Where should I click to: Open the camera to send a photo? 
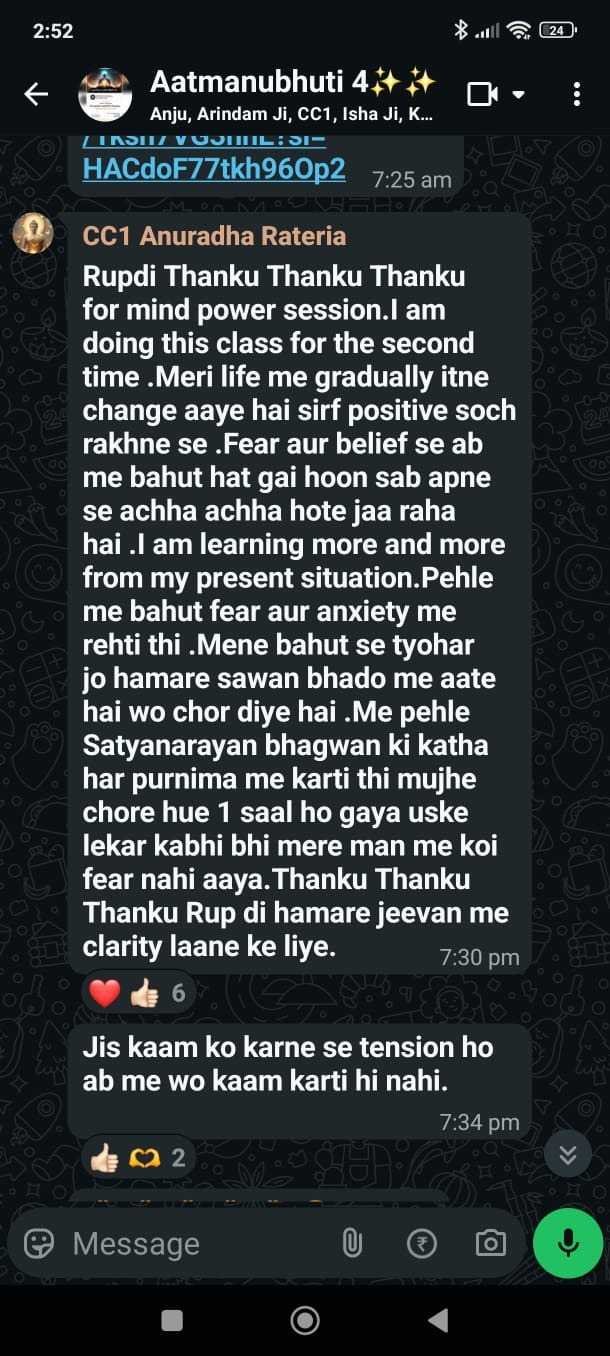click(x=490, y=1243)
